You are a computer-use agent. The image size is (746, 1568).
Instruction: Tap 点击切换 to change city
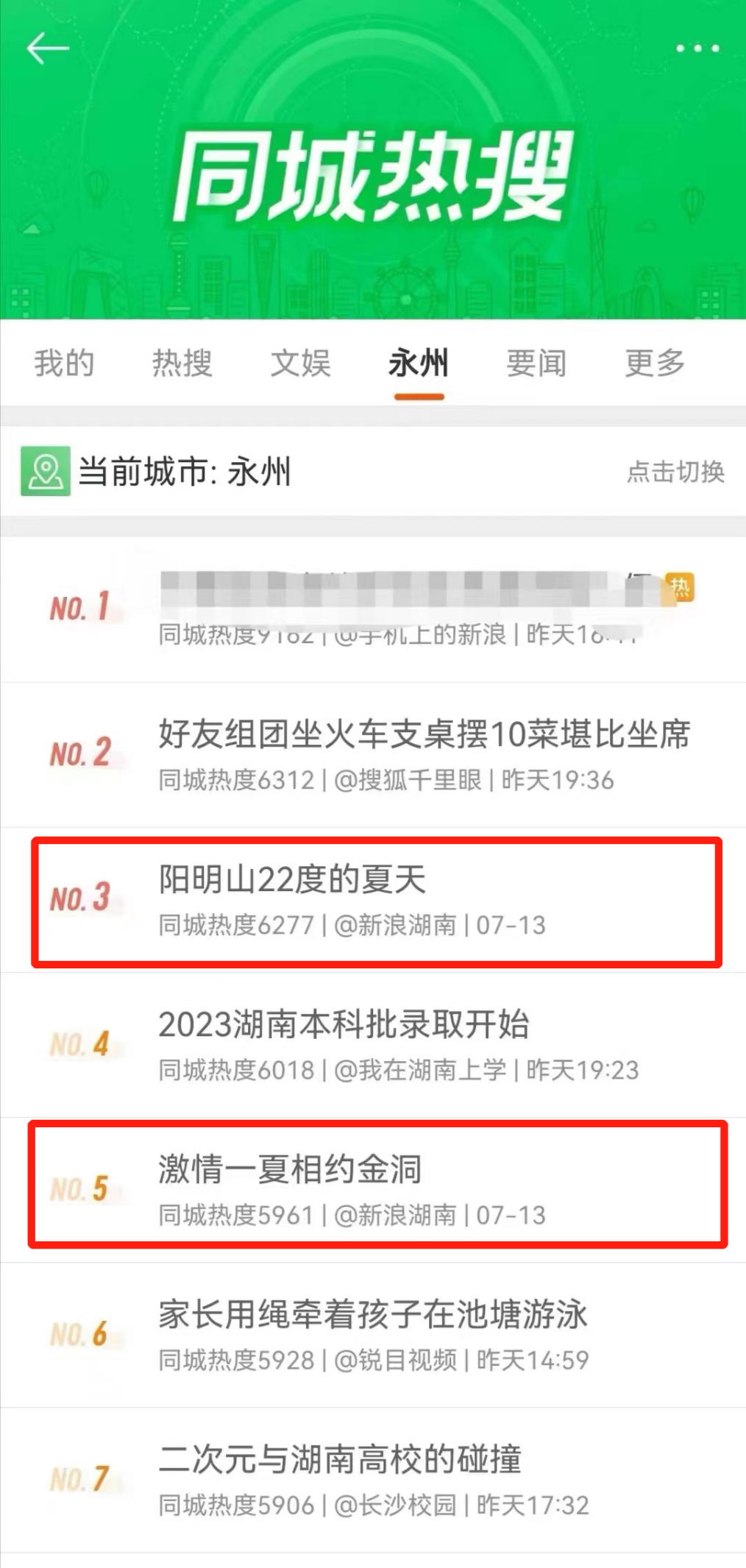[675, 472]
